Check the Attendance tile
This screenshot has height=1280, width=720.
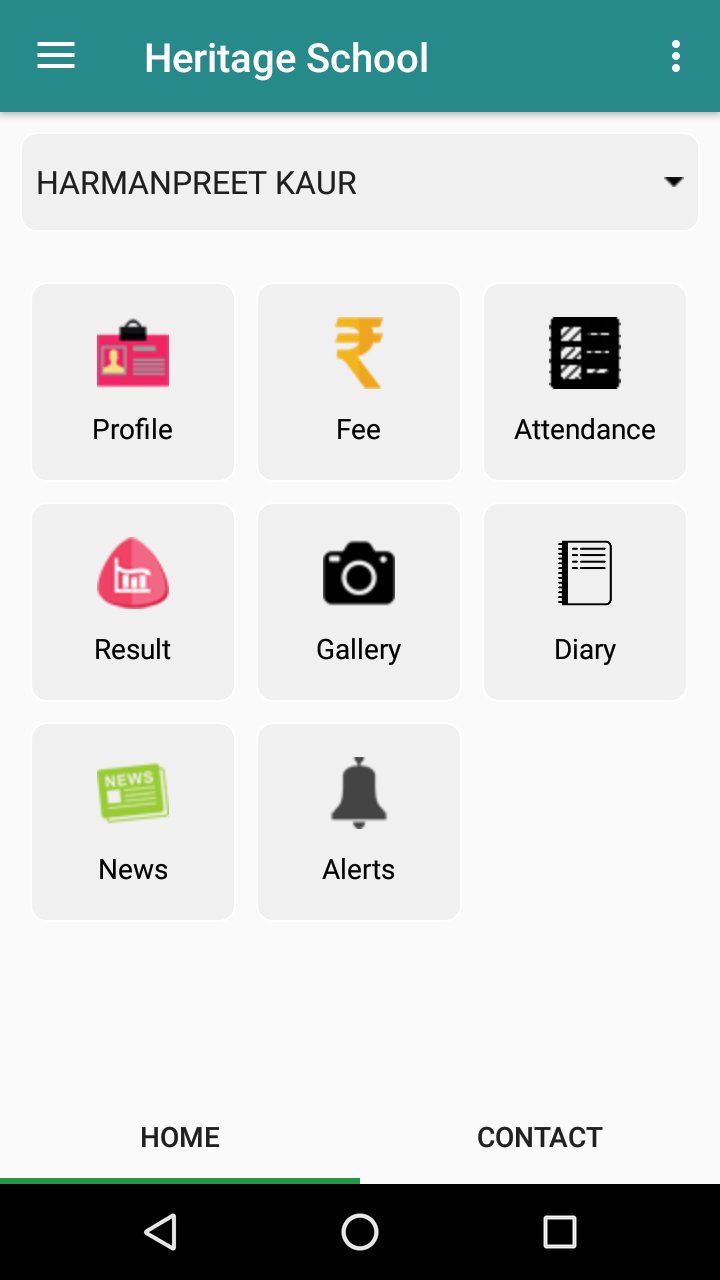(585, 382)
